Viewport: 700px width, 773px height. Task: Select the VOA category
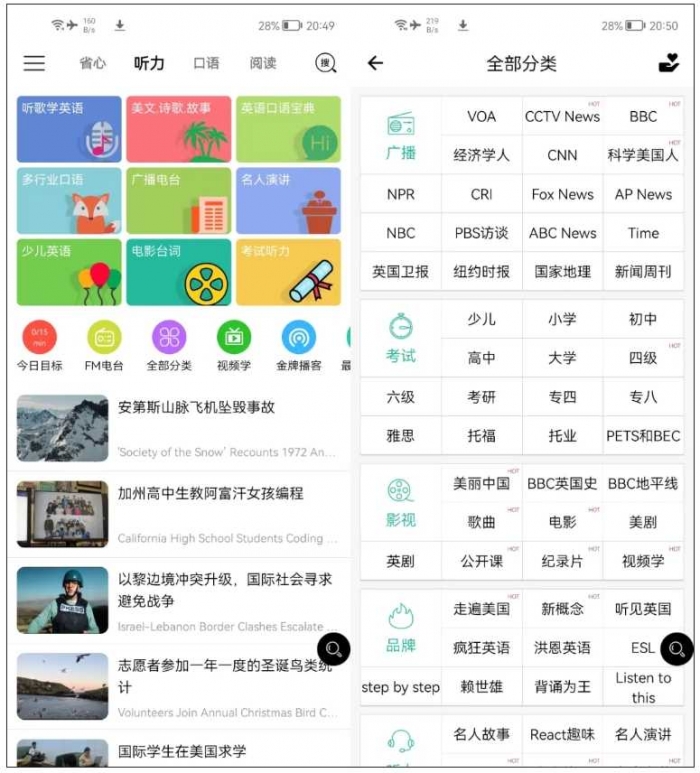tap(481, 116)
